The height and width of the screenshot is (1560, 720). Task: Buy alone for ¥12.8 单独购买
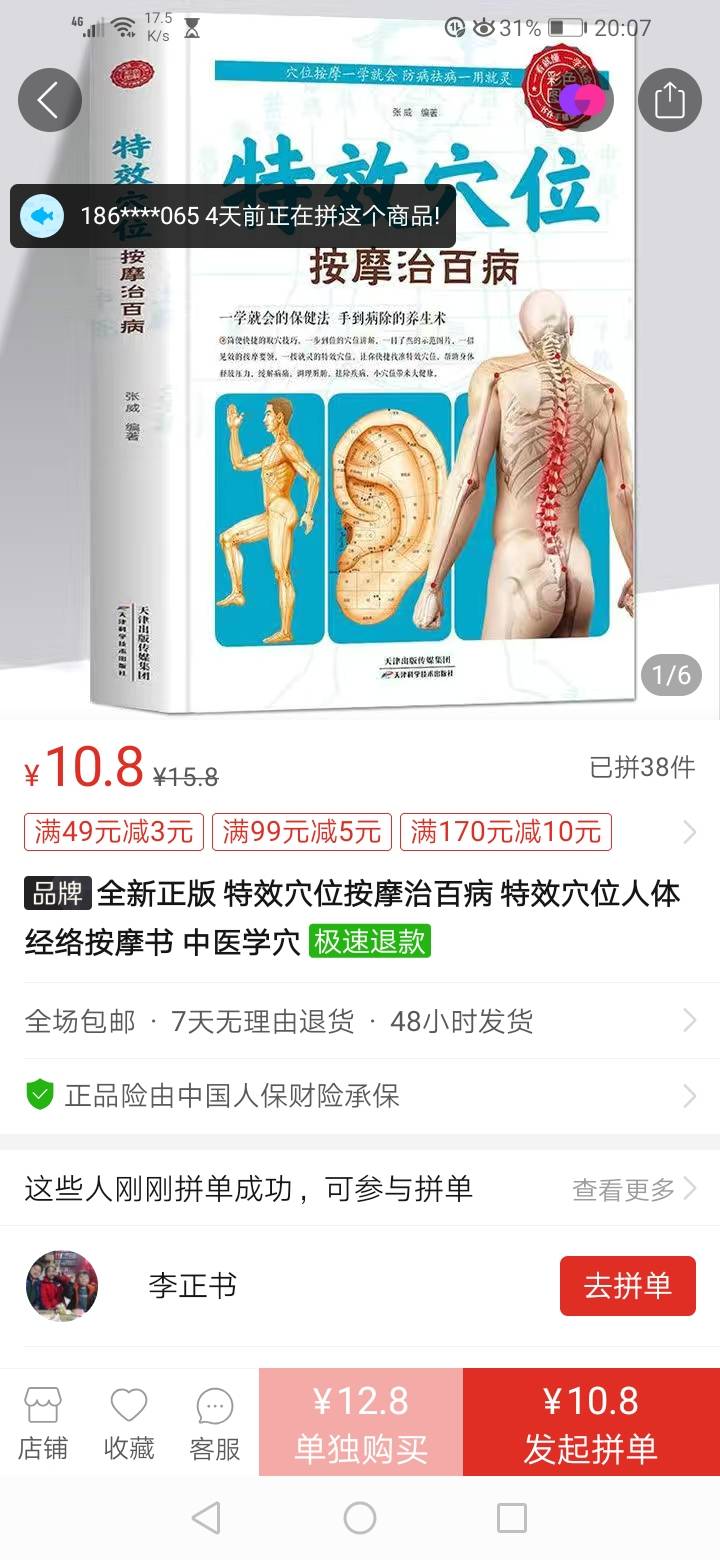click(361, 1422)
